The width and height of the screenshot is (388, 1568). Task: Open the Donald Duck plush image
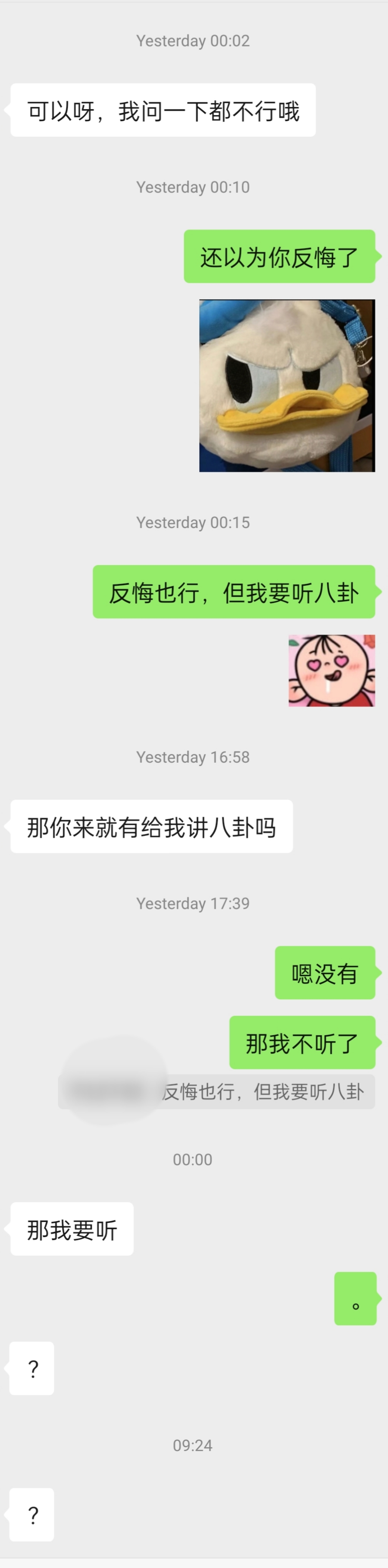click(287, 385)
